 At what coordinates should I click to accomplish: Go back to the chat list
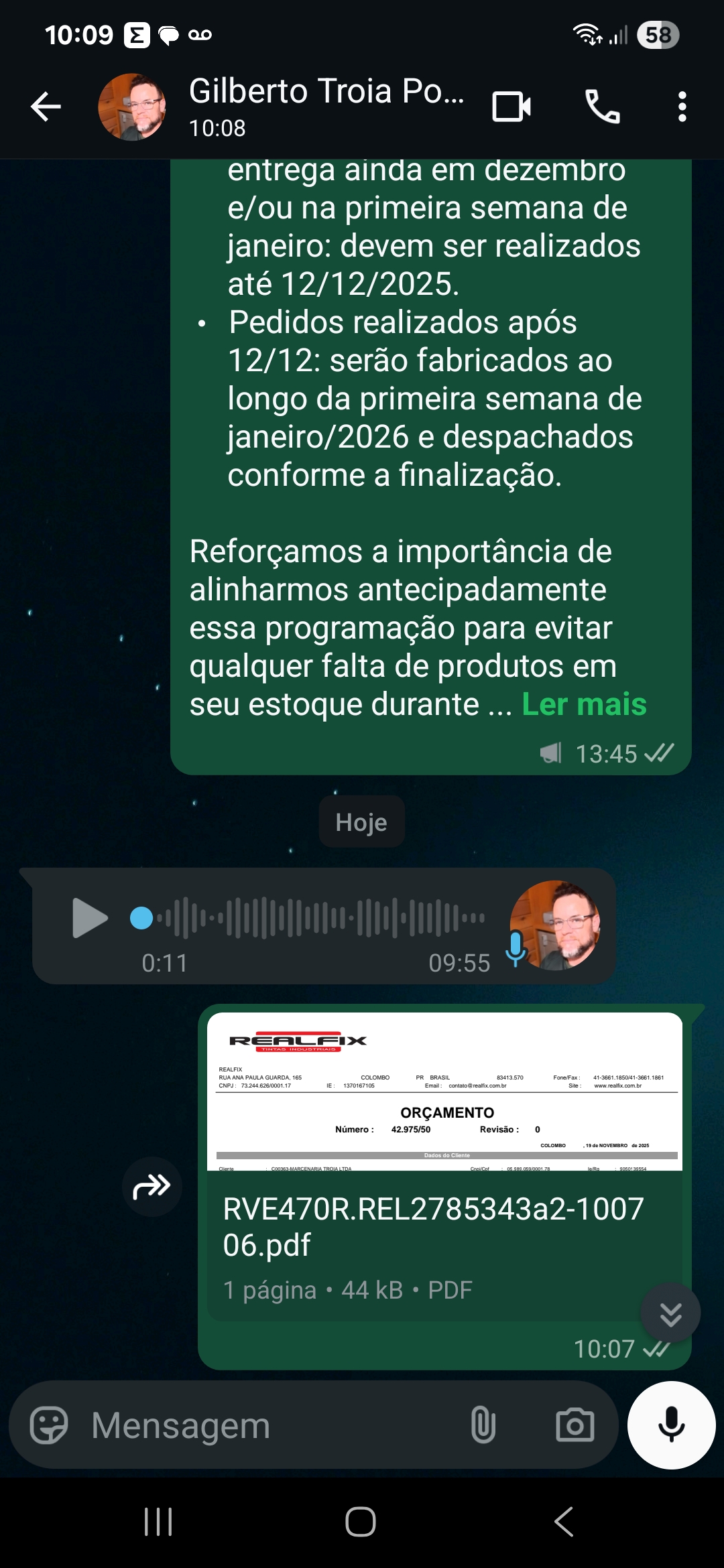46,107
